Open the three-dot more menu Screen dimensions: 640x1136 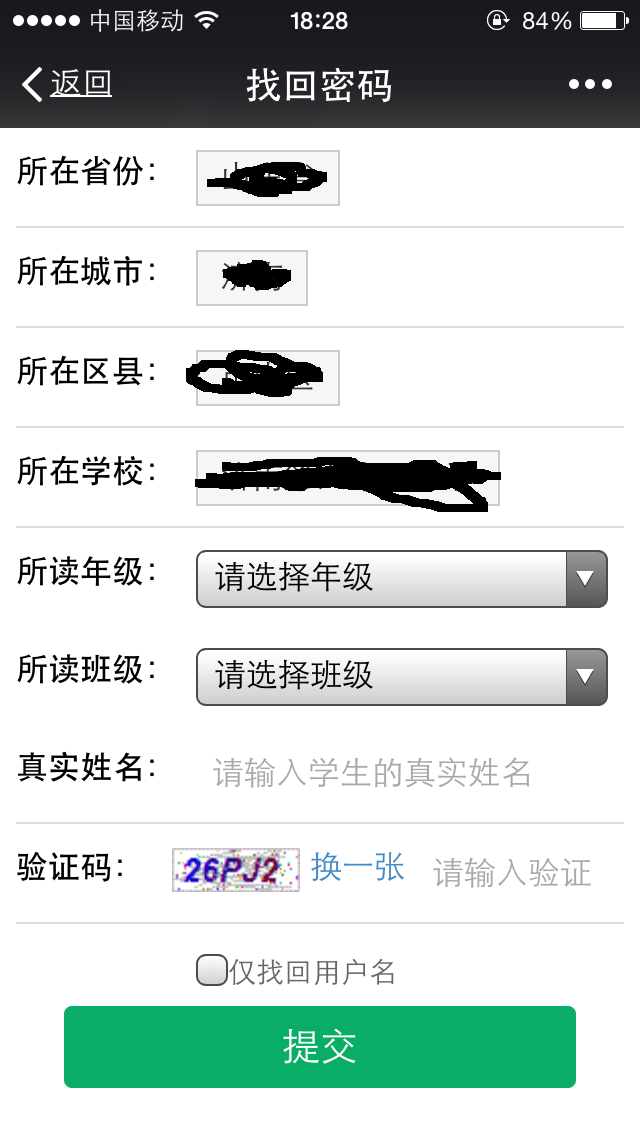pos(590,85)
